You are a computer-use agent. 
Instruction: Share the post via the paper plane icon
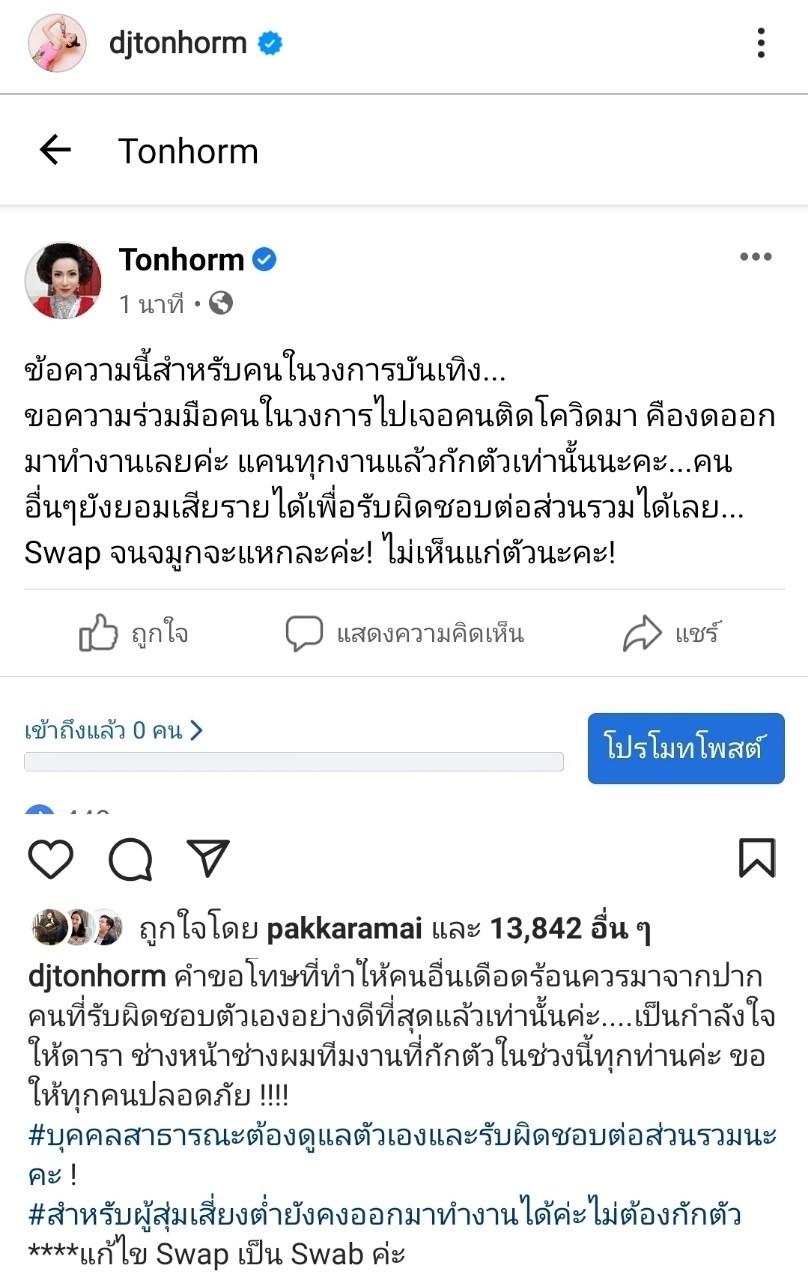[x=208, y=858]
